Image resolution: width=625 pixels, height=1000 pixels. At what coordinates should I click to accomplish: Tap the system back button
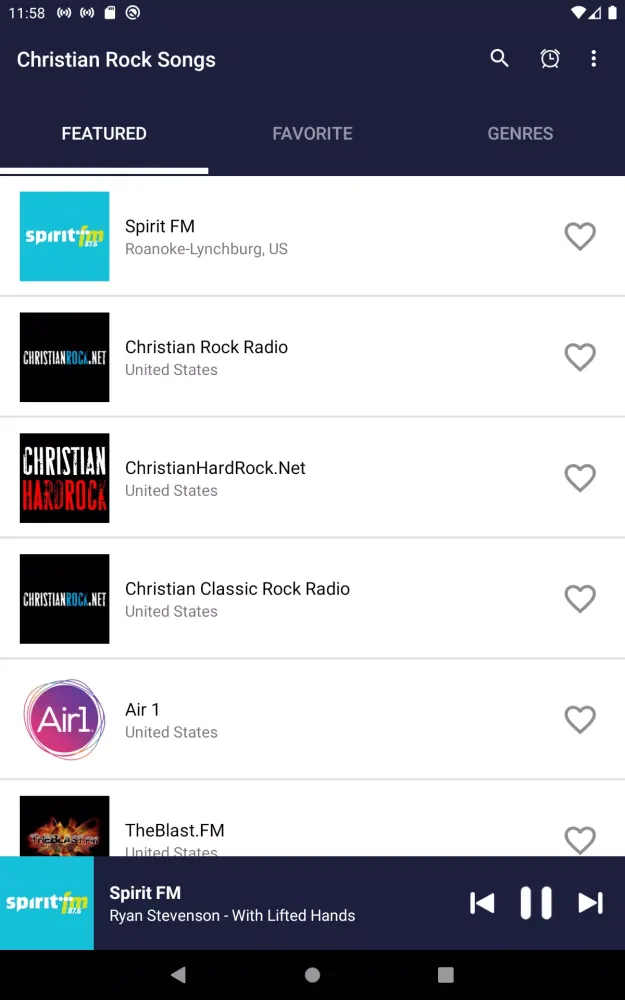[x=178, y=974]
